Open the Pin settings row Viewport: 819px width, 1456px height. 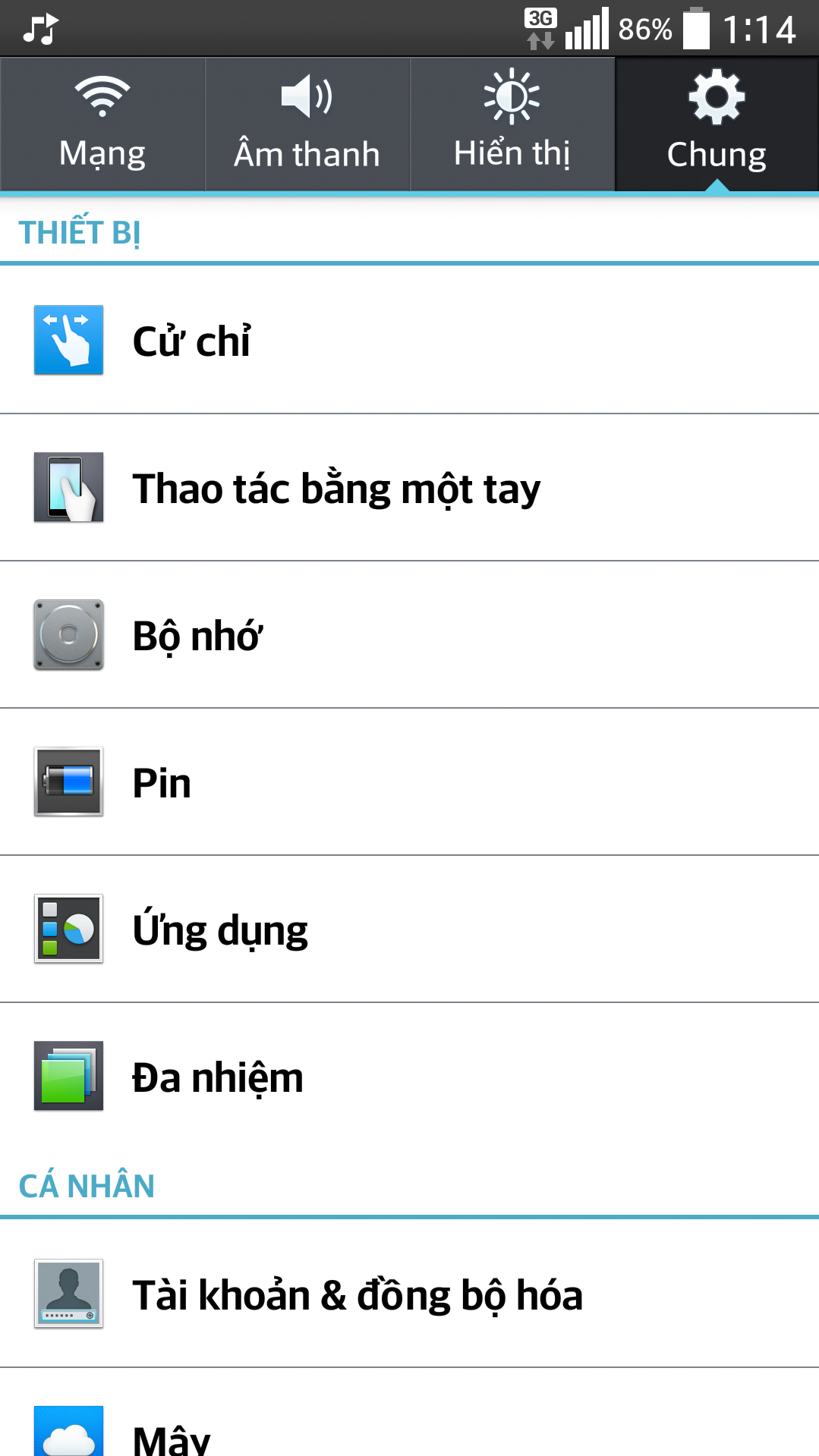(x=410, y=782)
